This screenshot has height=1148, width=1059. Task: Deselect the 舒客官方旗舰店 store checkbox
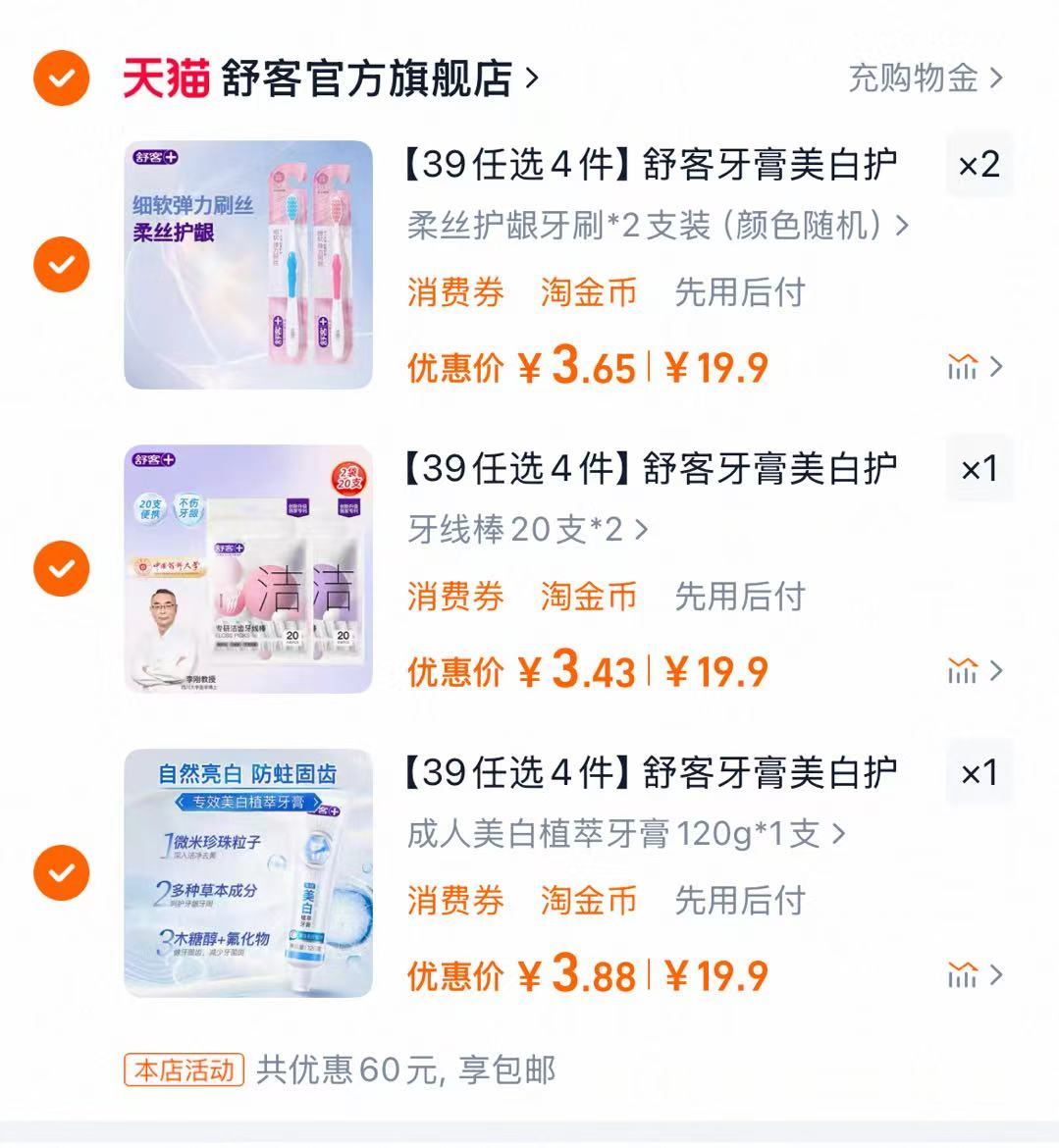(x=60, y=78)
